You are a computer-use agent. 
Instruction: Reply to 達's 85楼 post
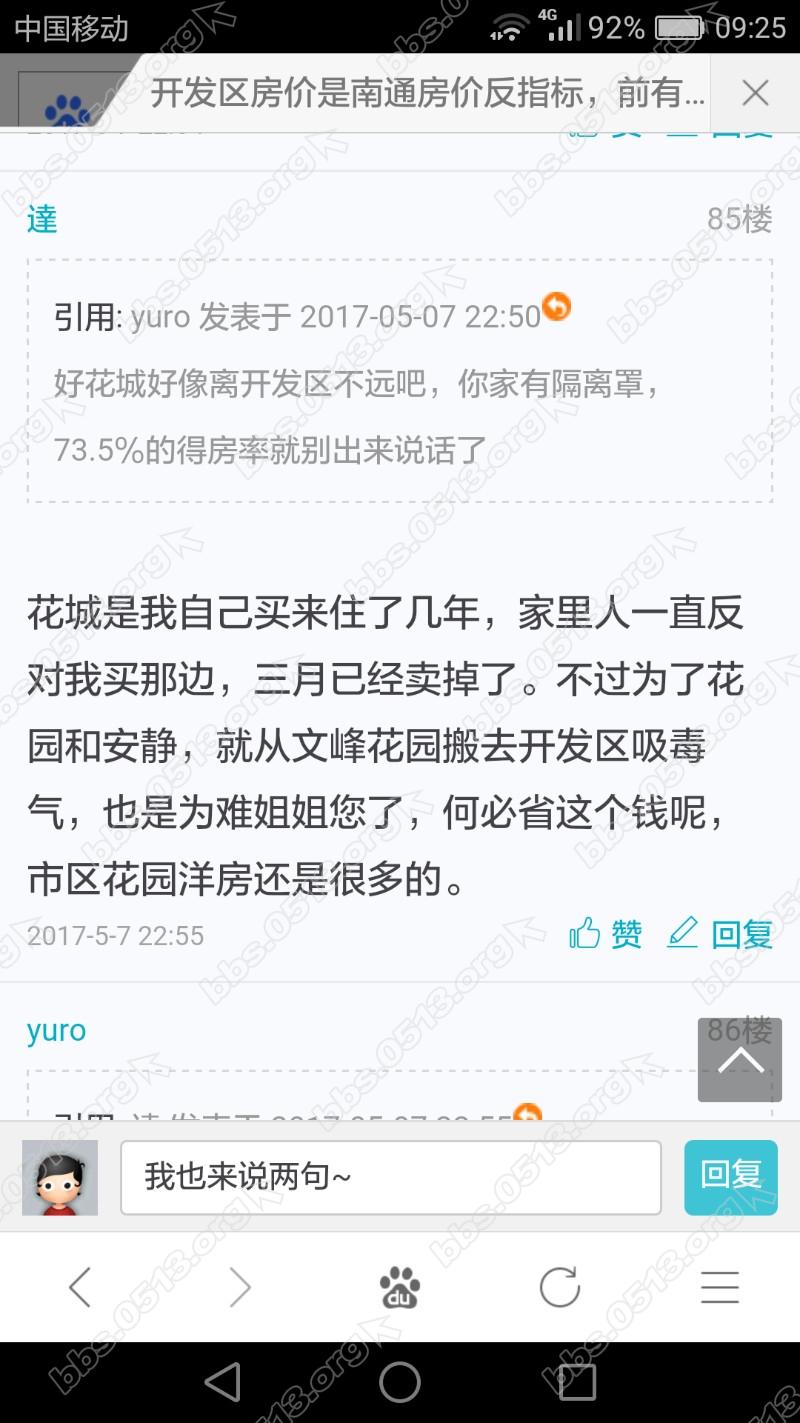coord(721,934)
